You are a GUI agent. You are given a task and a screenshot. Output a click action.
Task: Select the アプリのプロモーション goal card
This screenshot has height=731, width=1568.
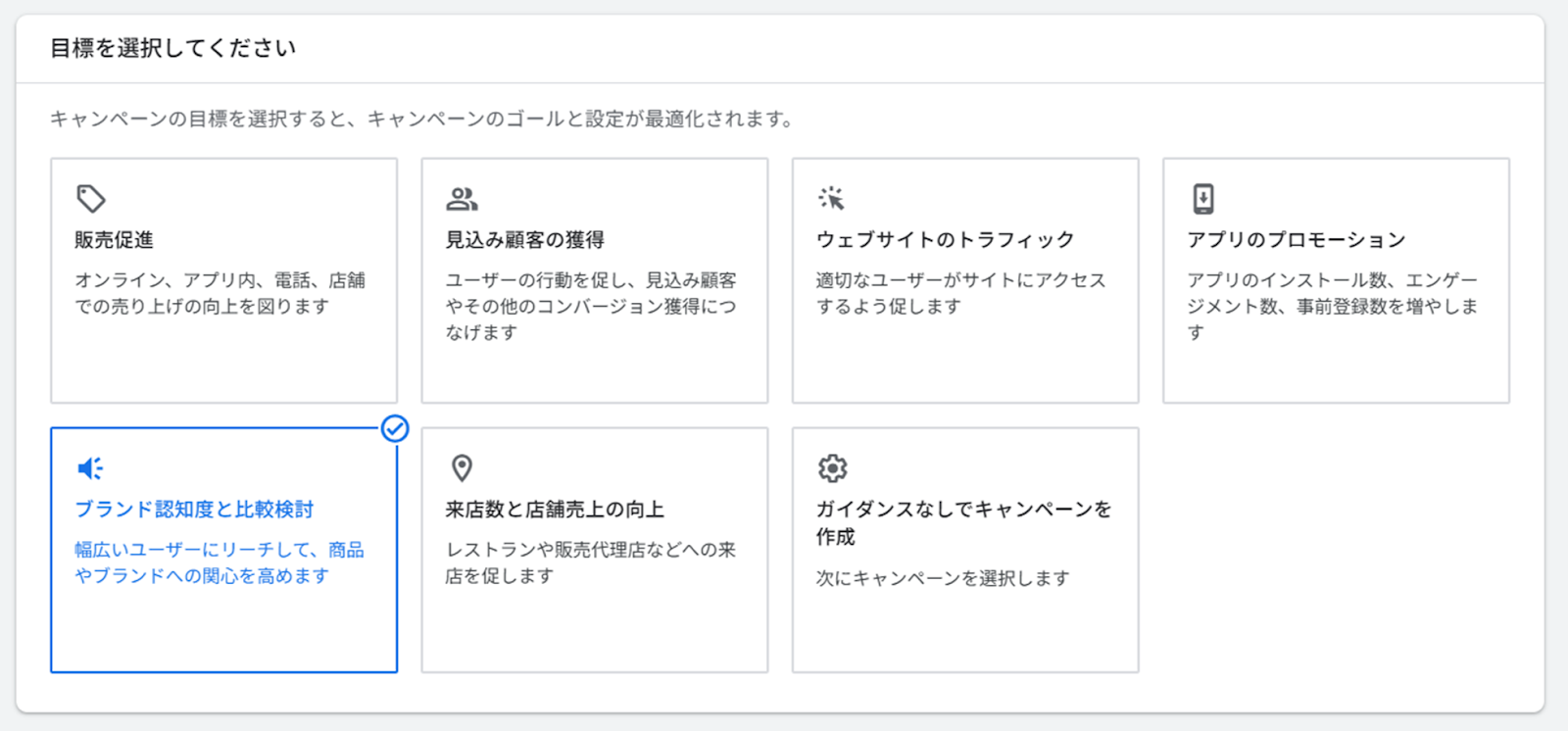tap(1335, 280)
